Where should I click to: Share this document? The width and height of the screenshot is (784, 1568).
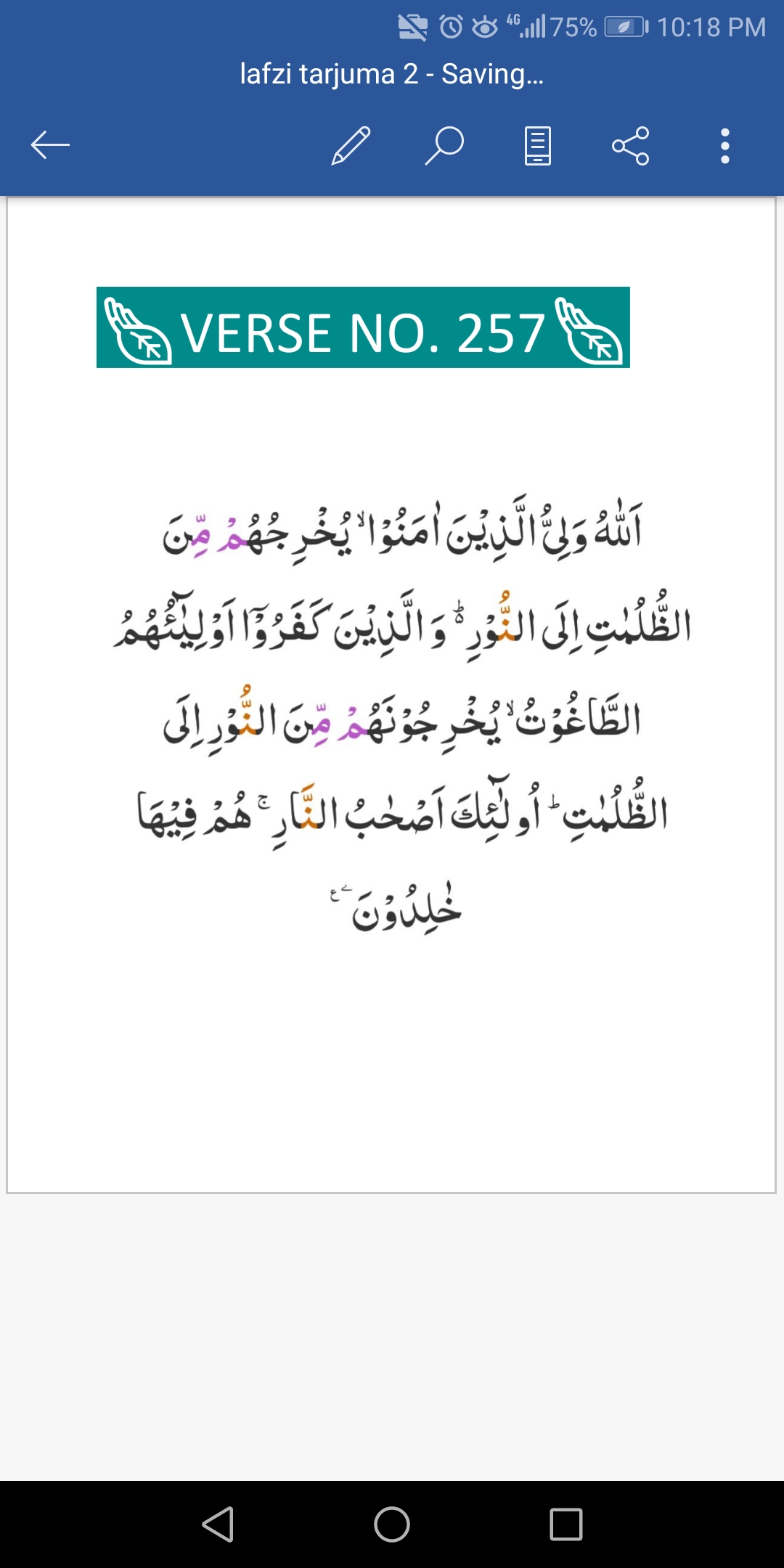(x=631, y=146)
